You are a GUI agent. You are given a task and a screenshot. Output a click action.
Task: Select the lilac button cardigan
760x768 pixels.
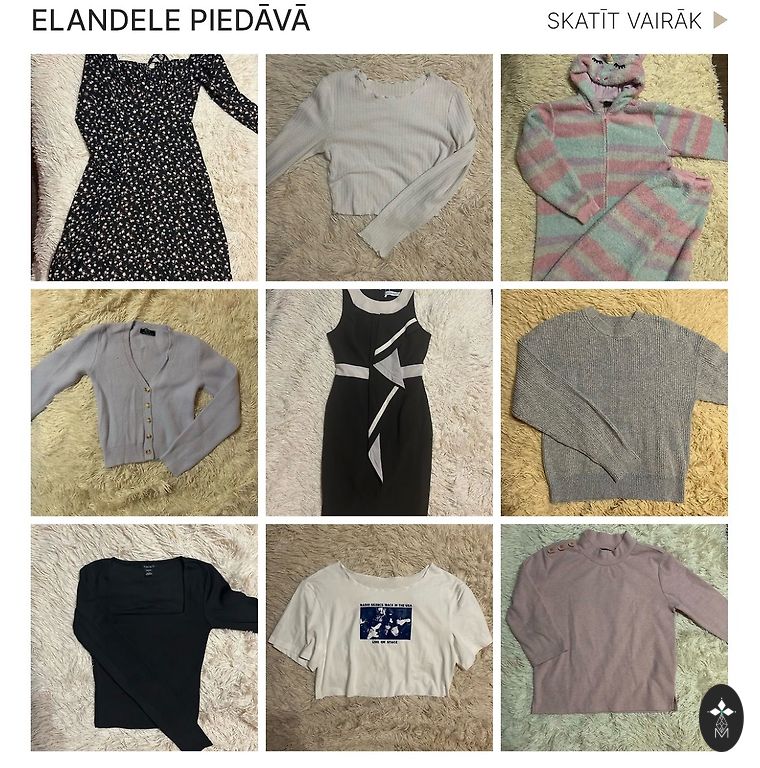(144, 402)
